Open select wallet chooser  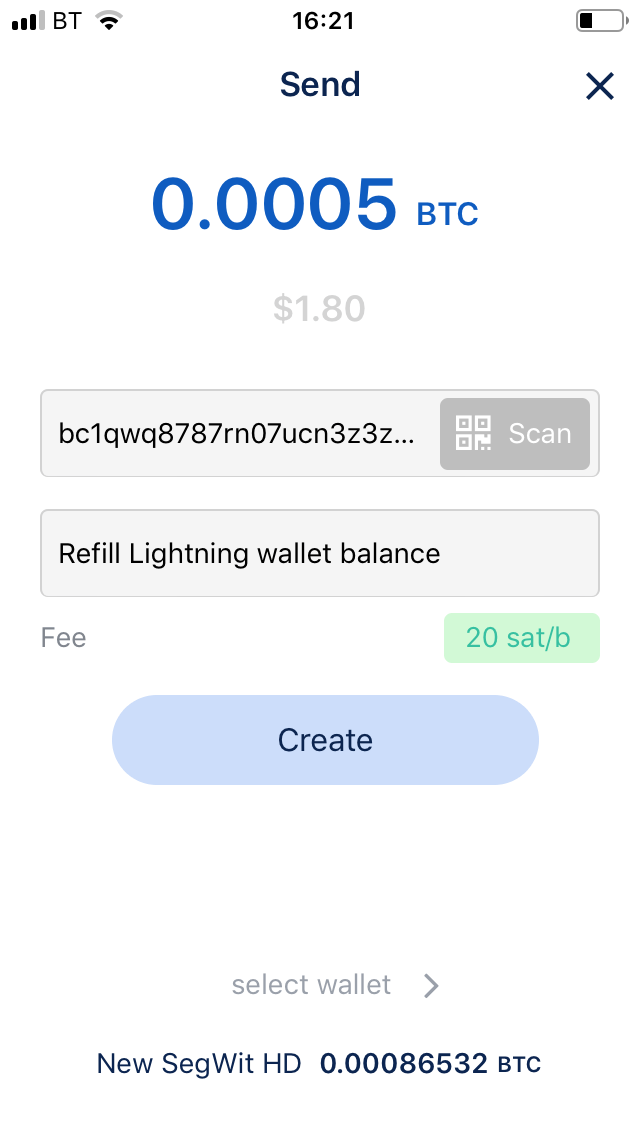336,985
